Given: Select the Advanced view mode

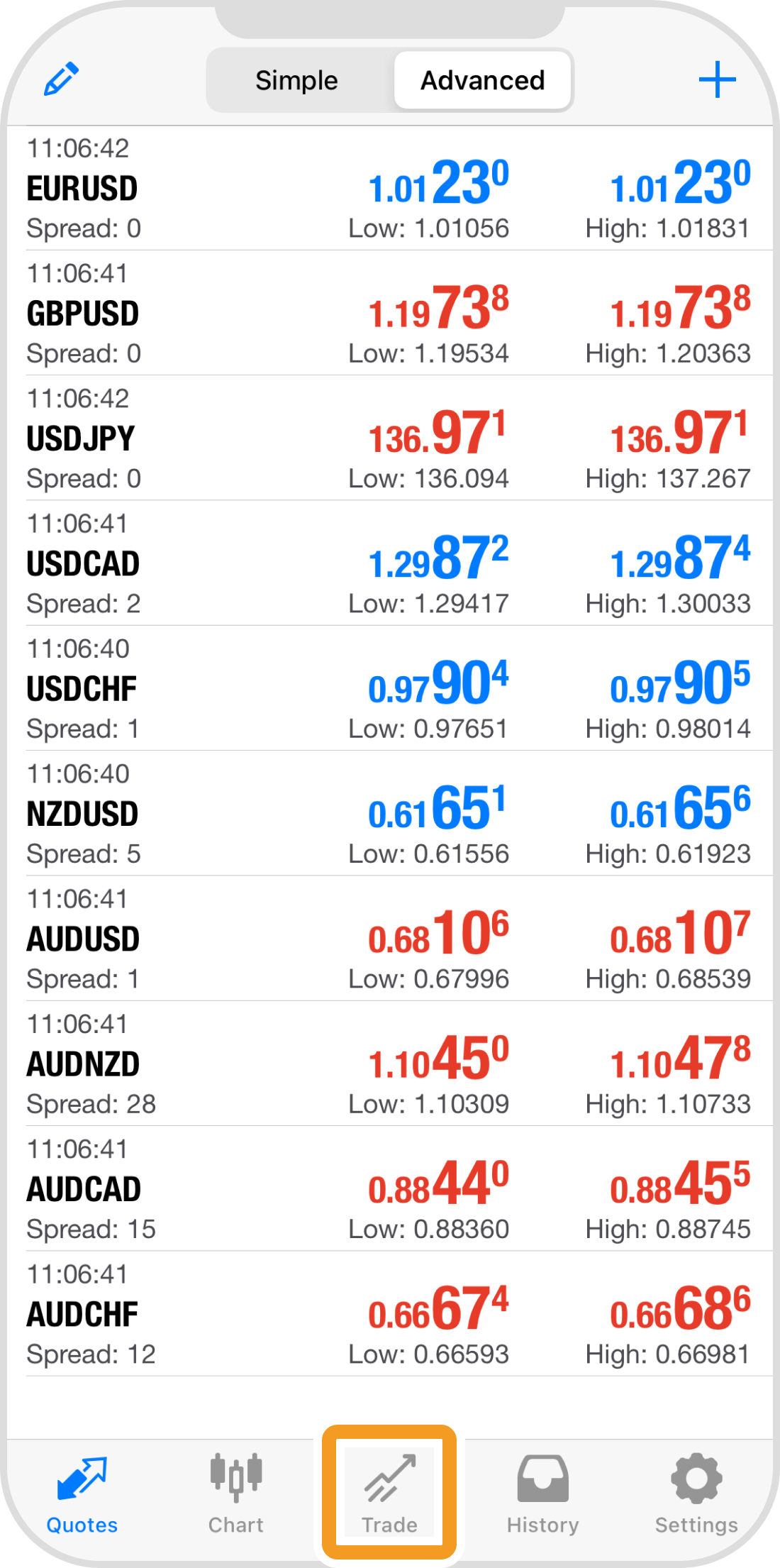Looking at the screenshot, I should 482,80.
